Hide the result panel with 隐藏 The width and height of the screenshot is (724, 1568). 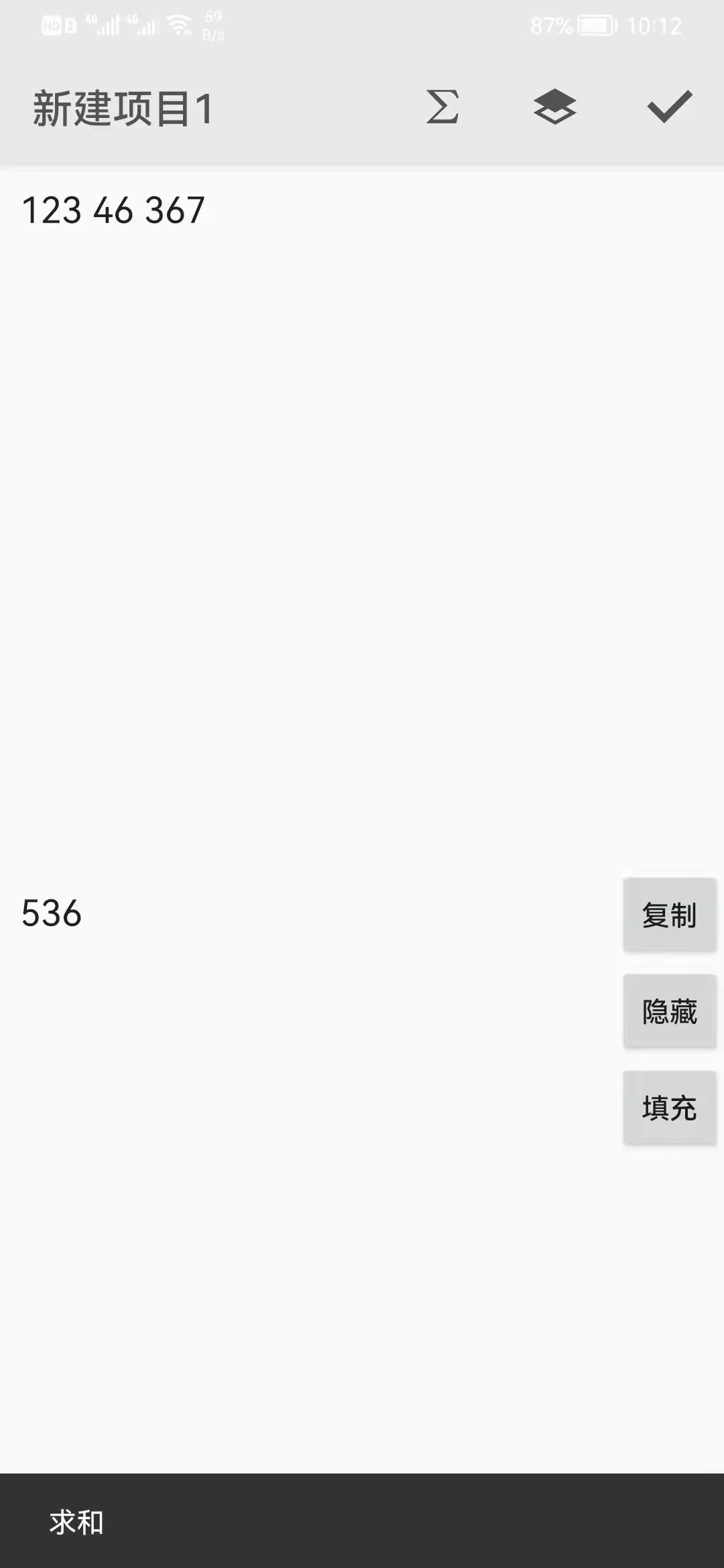(x=669, y=1012)
